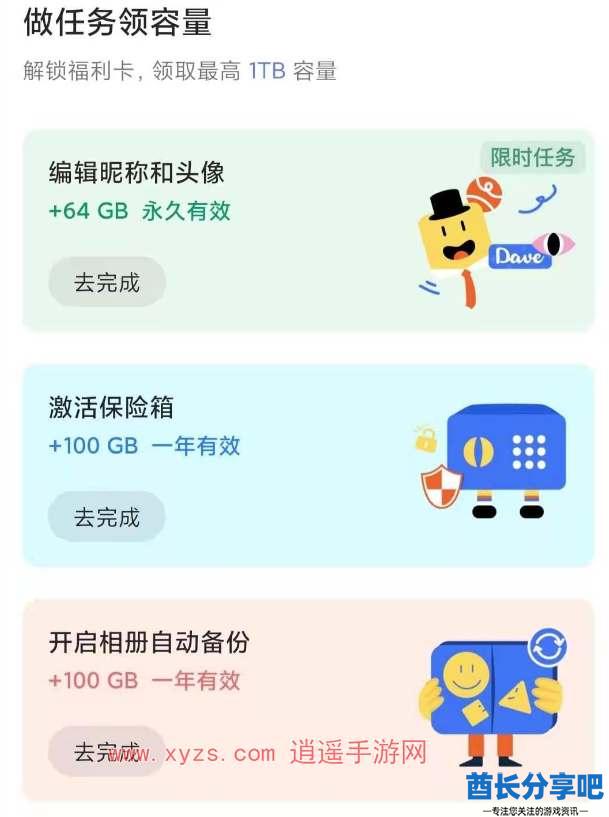Tap 去完成 under 开启相册自动备份
Viewport: 609px width, 817px height.
point(107,751)
